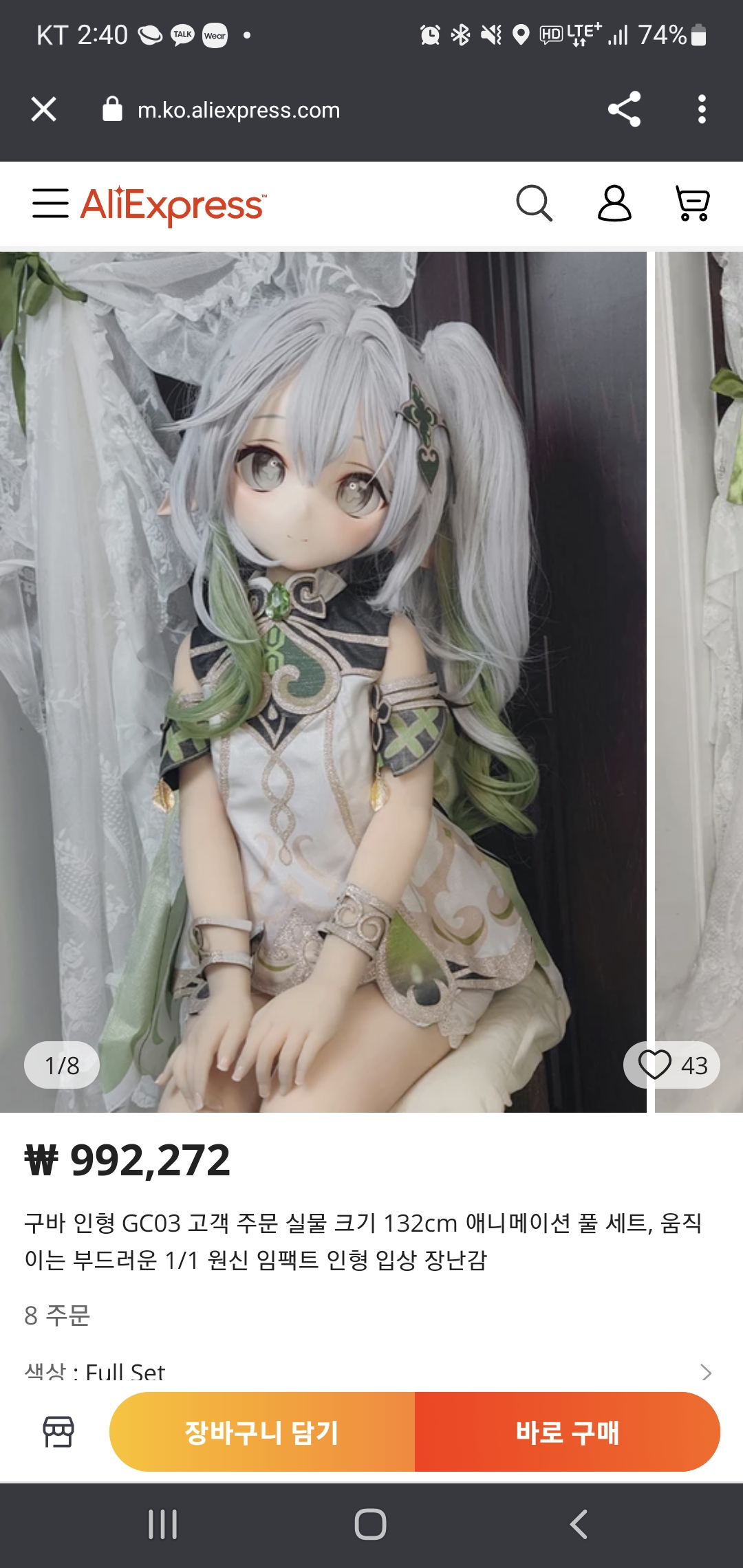The image size is (743, 1568).
Task: Go back using system navigation
Action: 579,1525
